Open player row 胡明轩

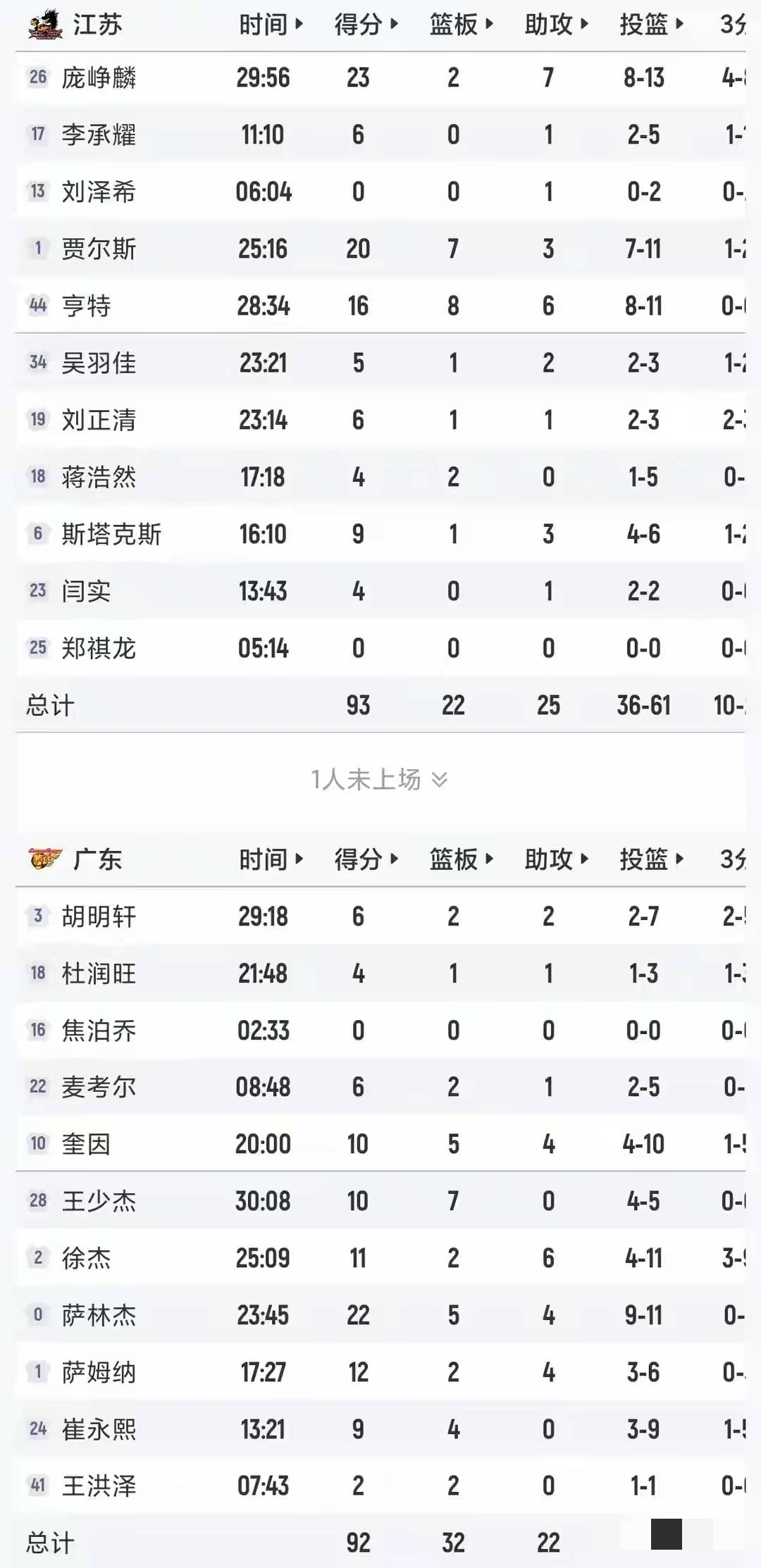(99, 916)
